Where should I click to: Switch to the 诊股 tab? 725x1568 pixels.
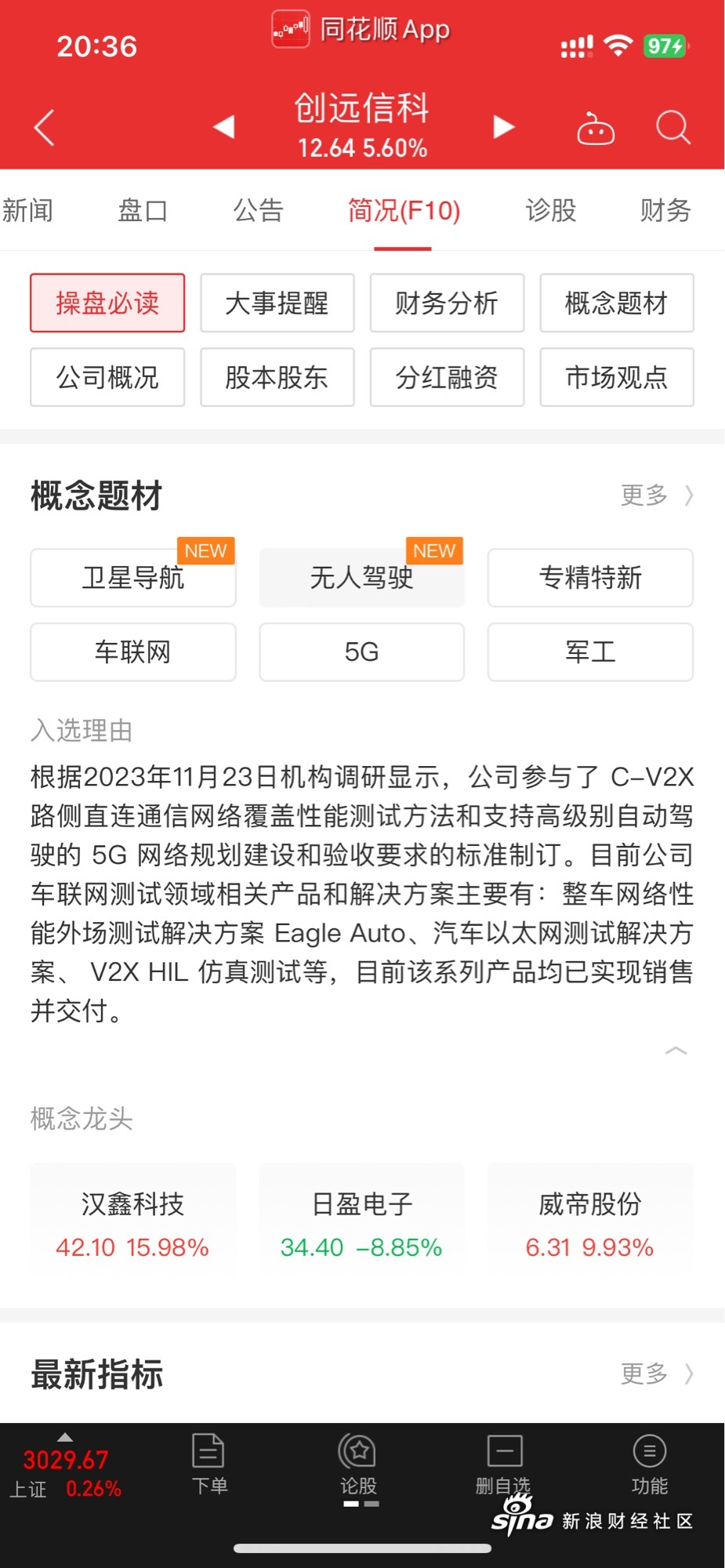[x=551, y=210]
